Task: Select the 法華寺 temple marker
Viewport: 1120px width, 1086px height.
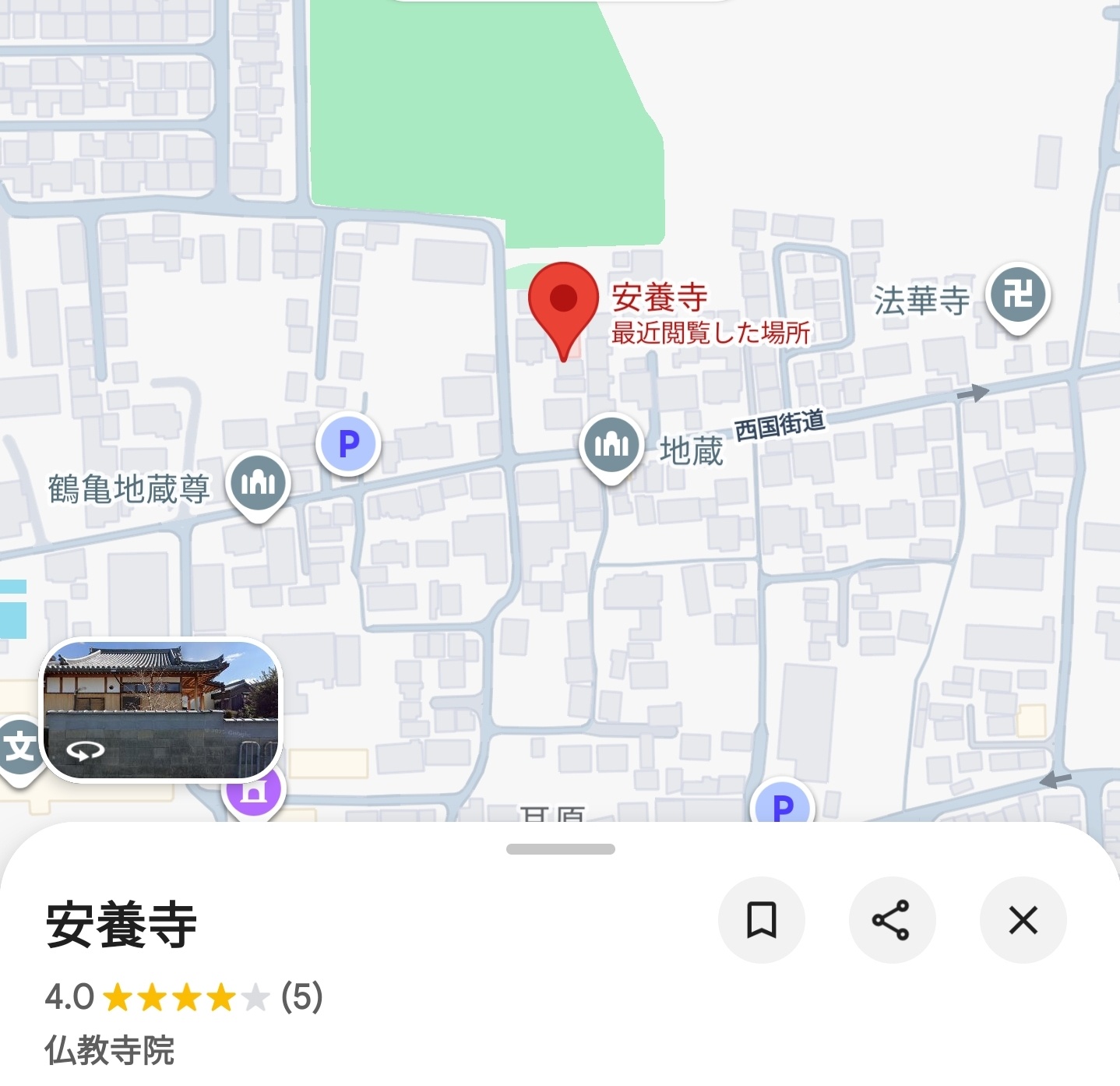Action: point(1017,296)
